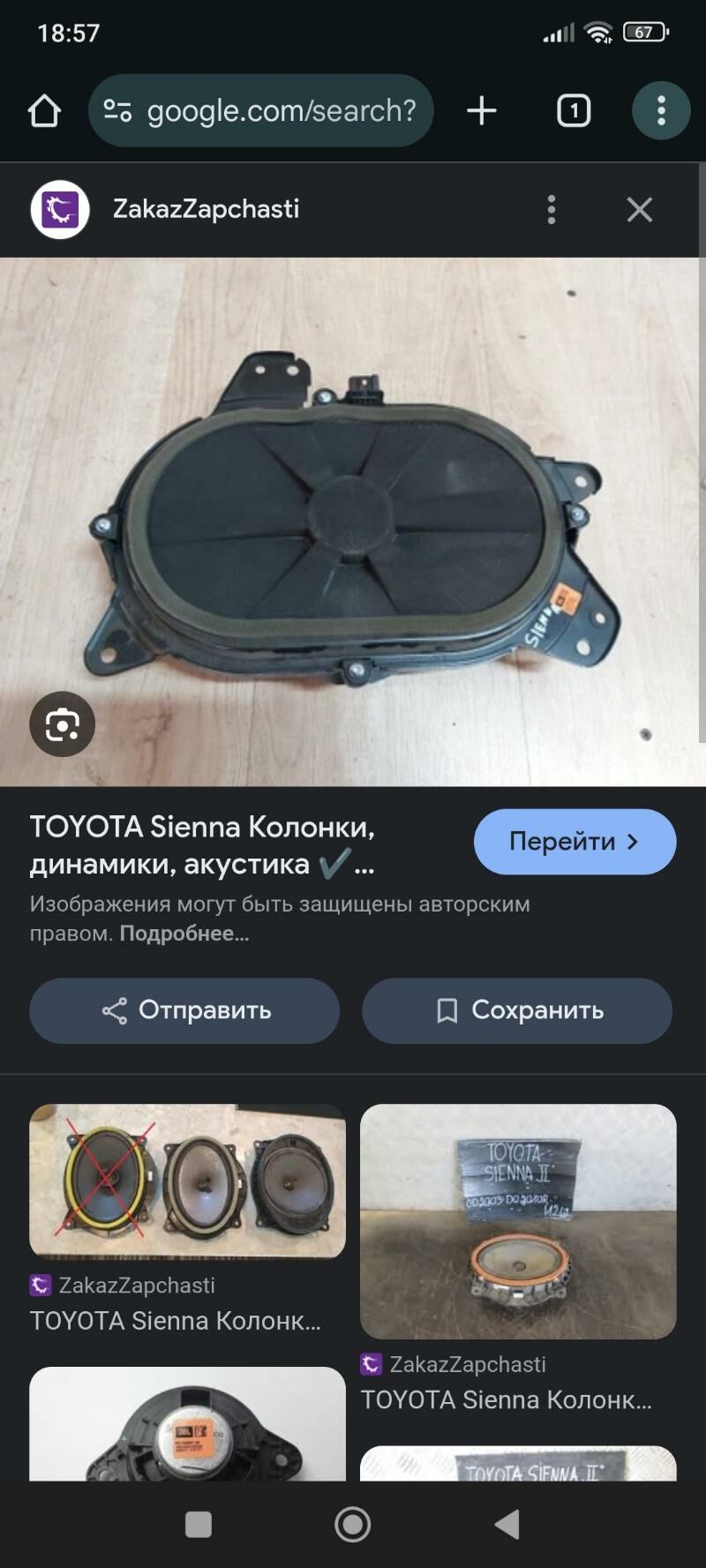The height and width of the screenshot is (1568, 706).
Task: Open the large Sienna speaker photo
Action: 353,521
